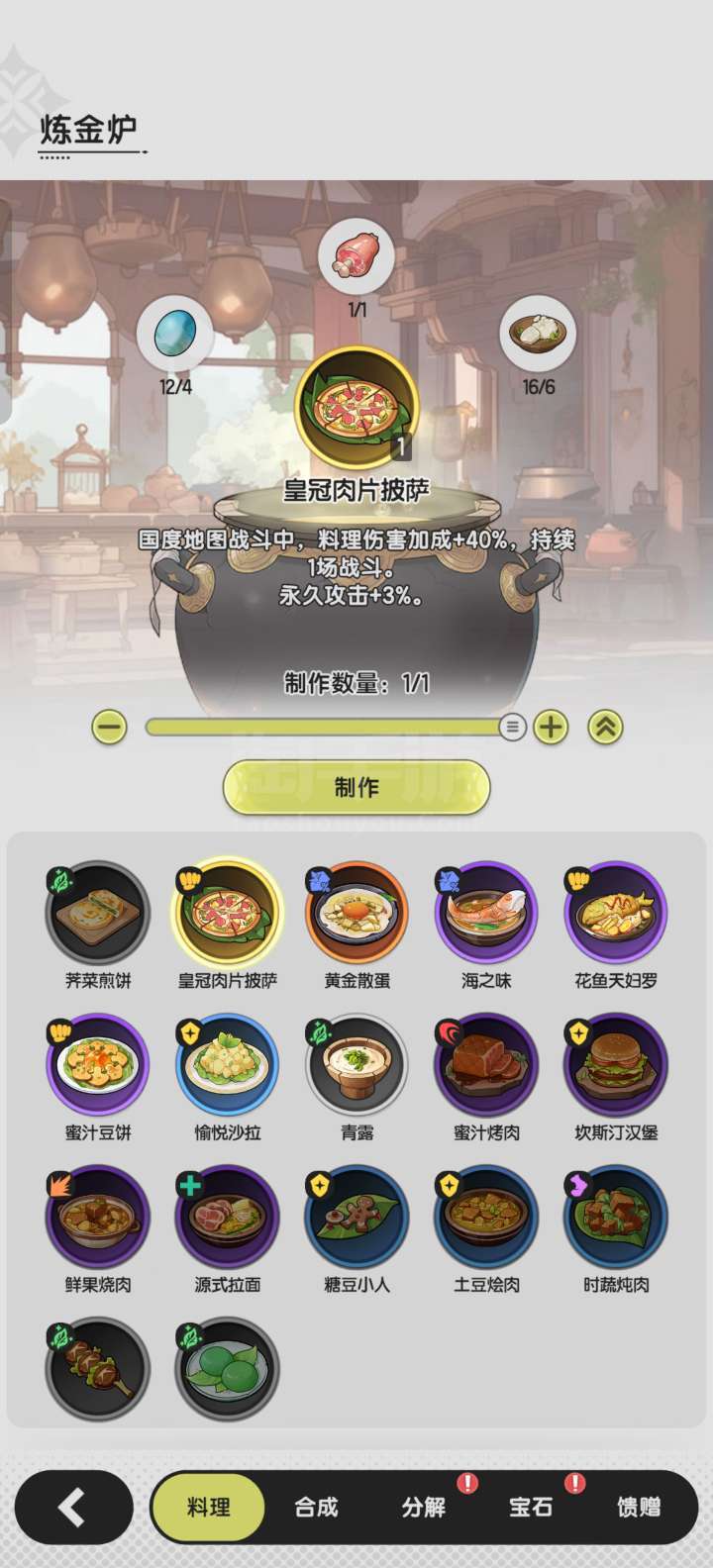Image resolution: width=713 pixels, height=1568 pixels.
Task: Decrease the crafting quantity with minus
Action: 110,728
